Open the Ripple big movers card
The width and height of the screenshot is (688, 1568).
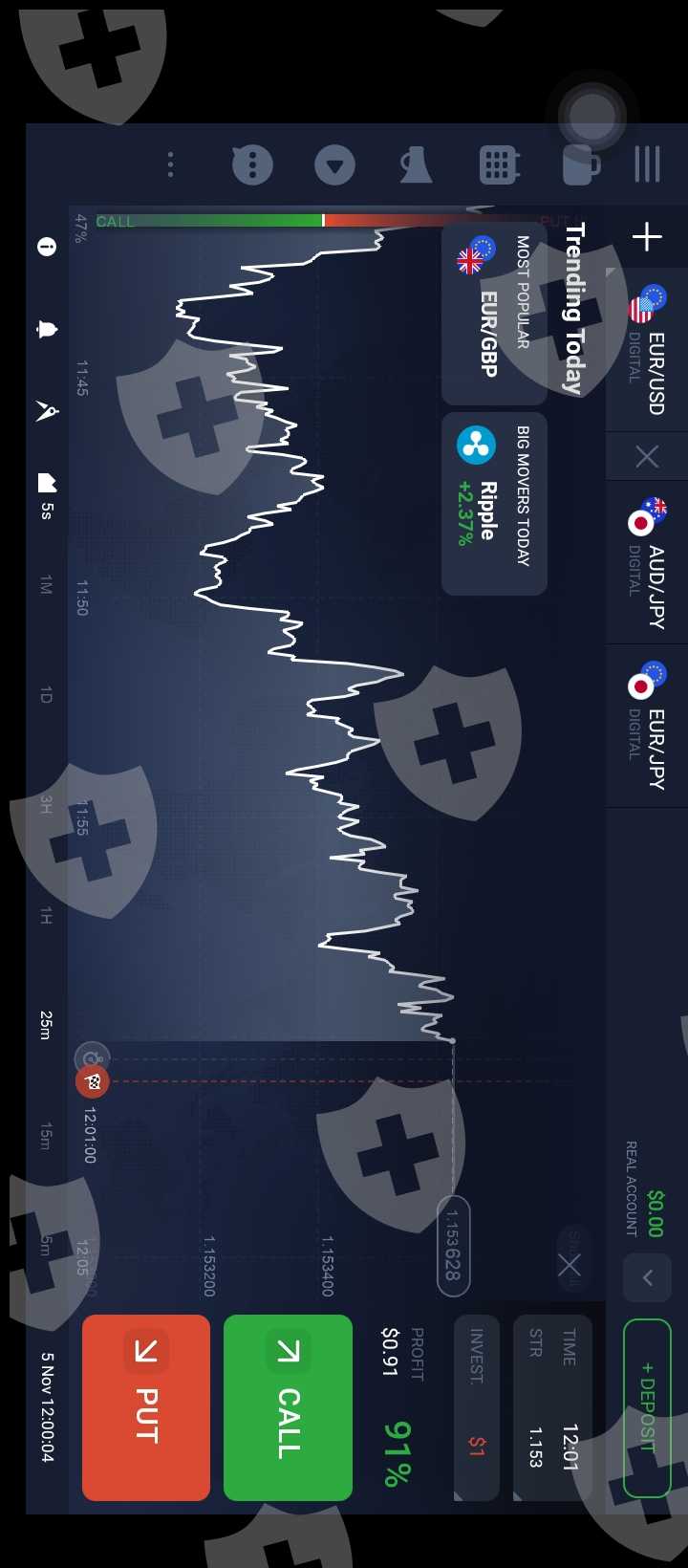[x=494, y=503]
